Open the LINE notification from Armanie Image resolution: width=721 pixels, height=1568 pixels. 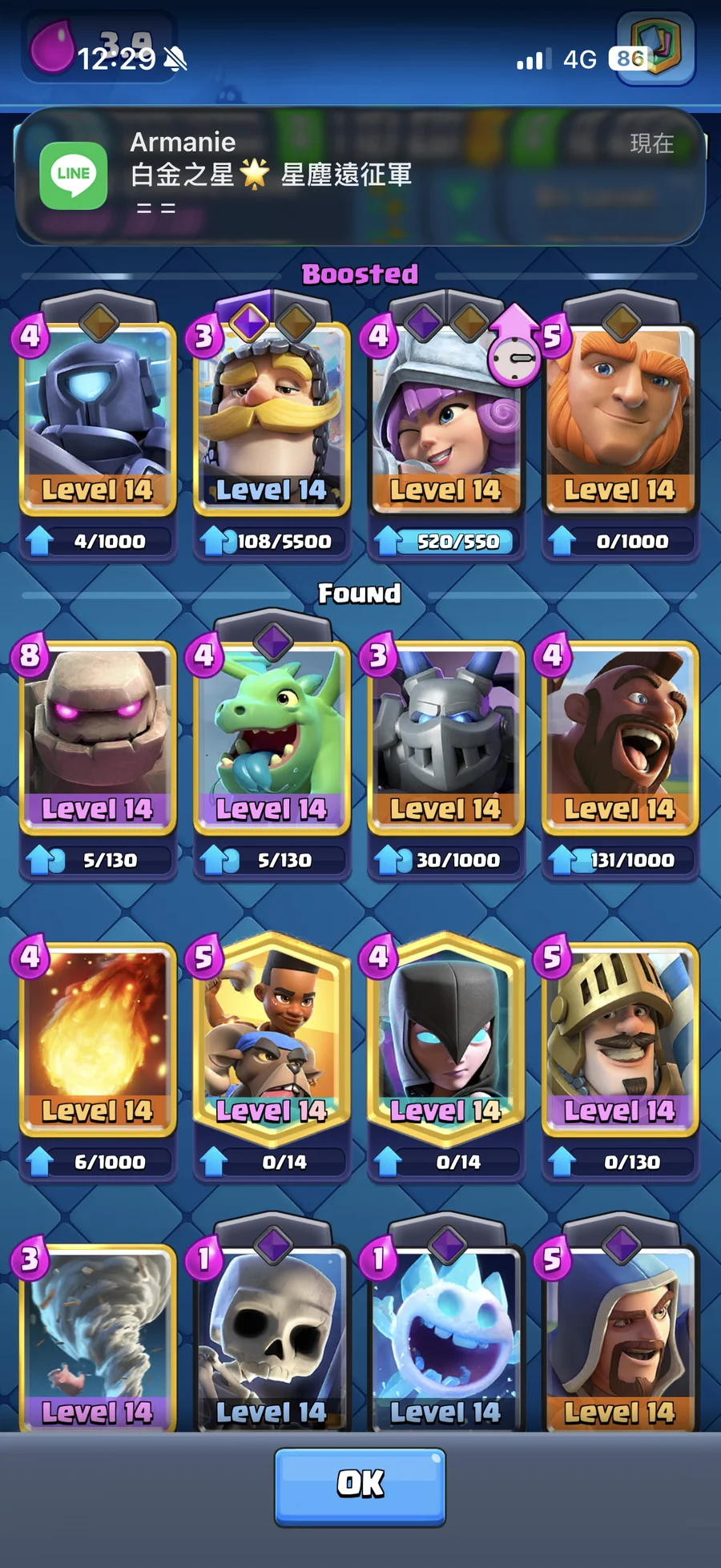[360, 175]
